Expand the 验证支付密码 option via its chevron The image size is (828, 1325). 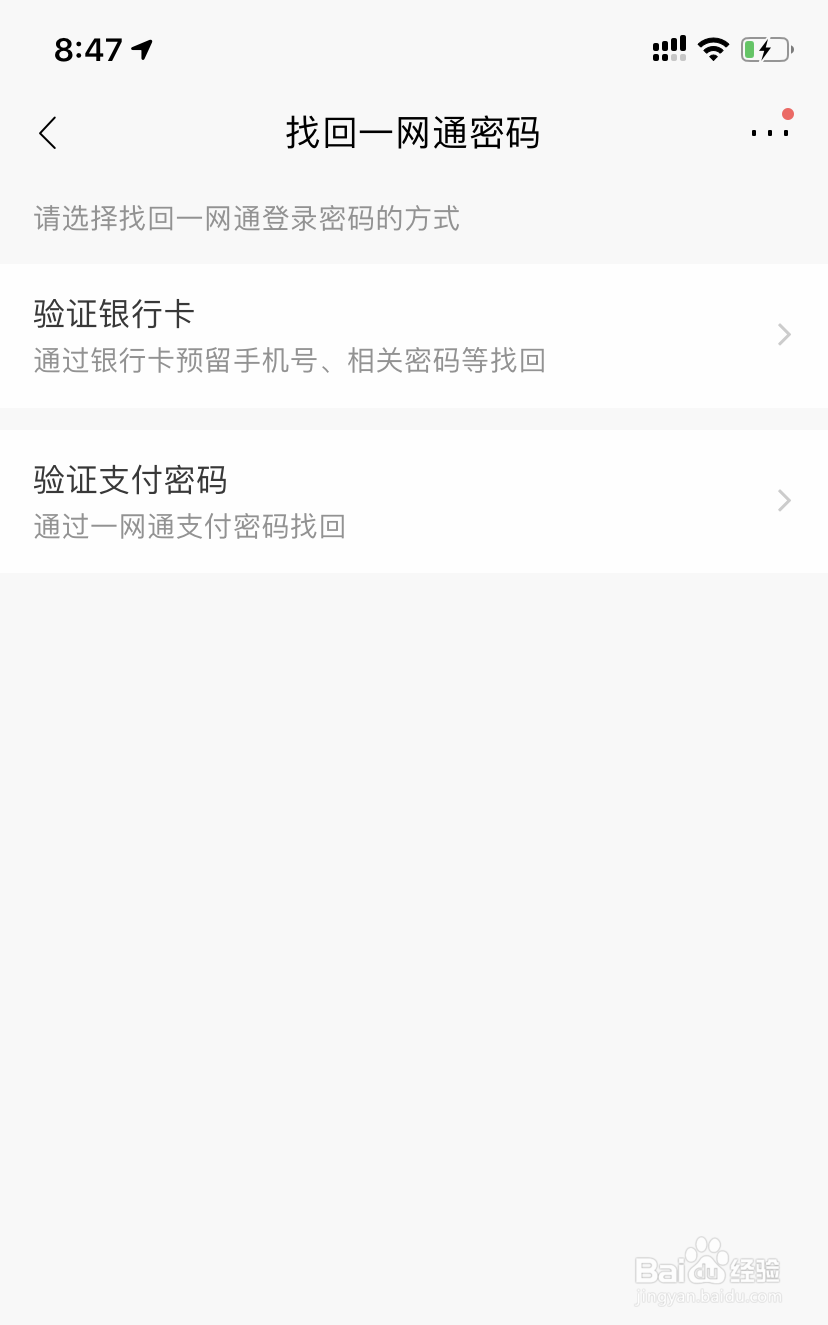pyautogui.click(x=783, y=500)
